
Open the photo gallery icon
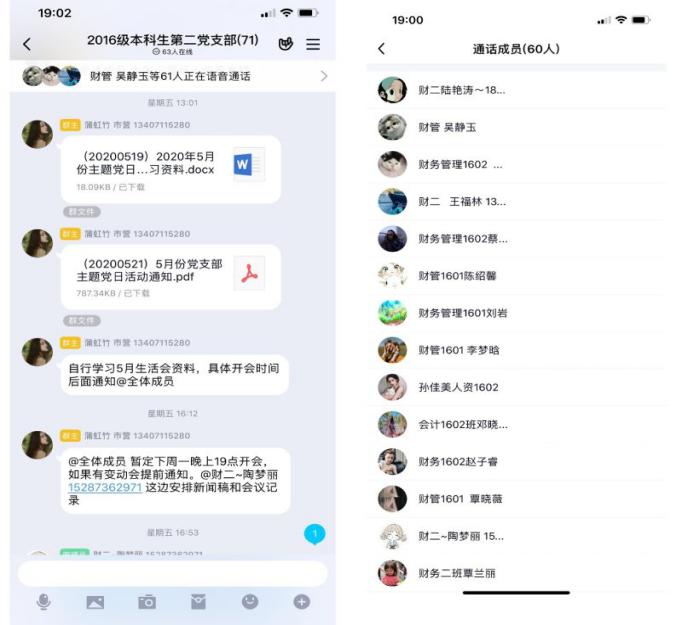(x=95, y=602)
